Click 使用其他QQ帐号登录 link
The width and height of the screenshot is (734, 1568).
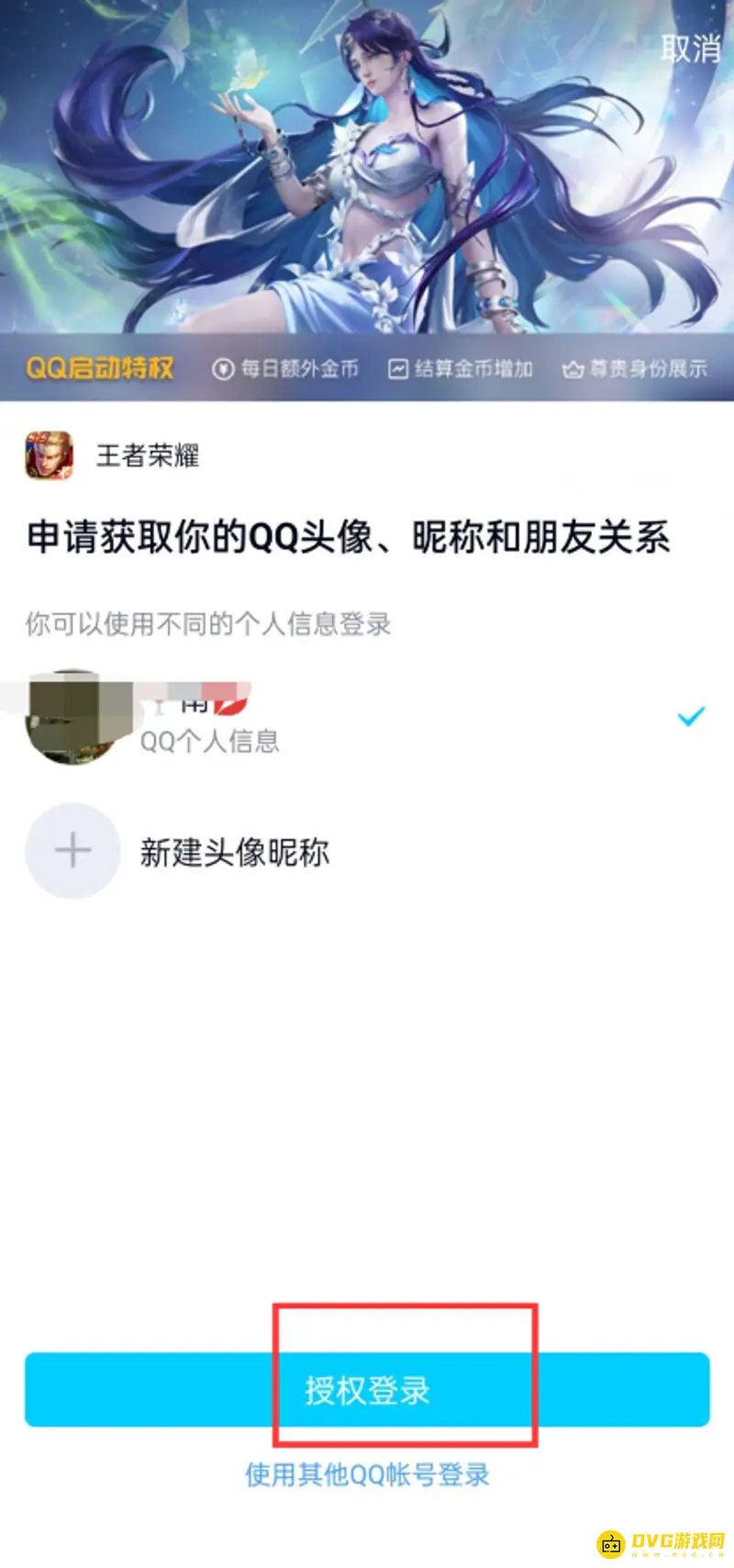367,1473
